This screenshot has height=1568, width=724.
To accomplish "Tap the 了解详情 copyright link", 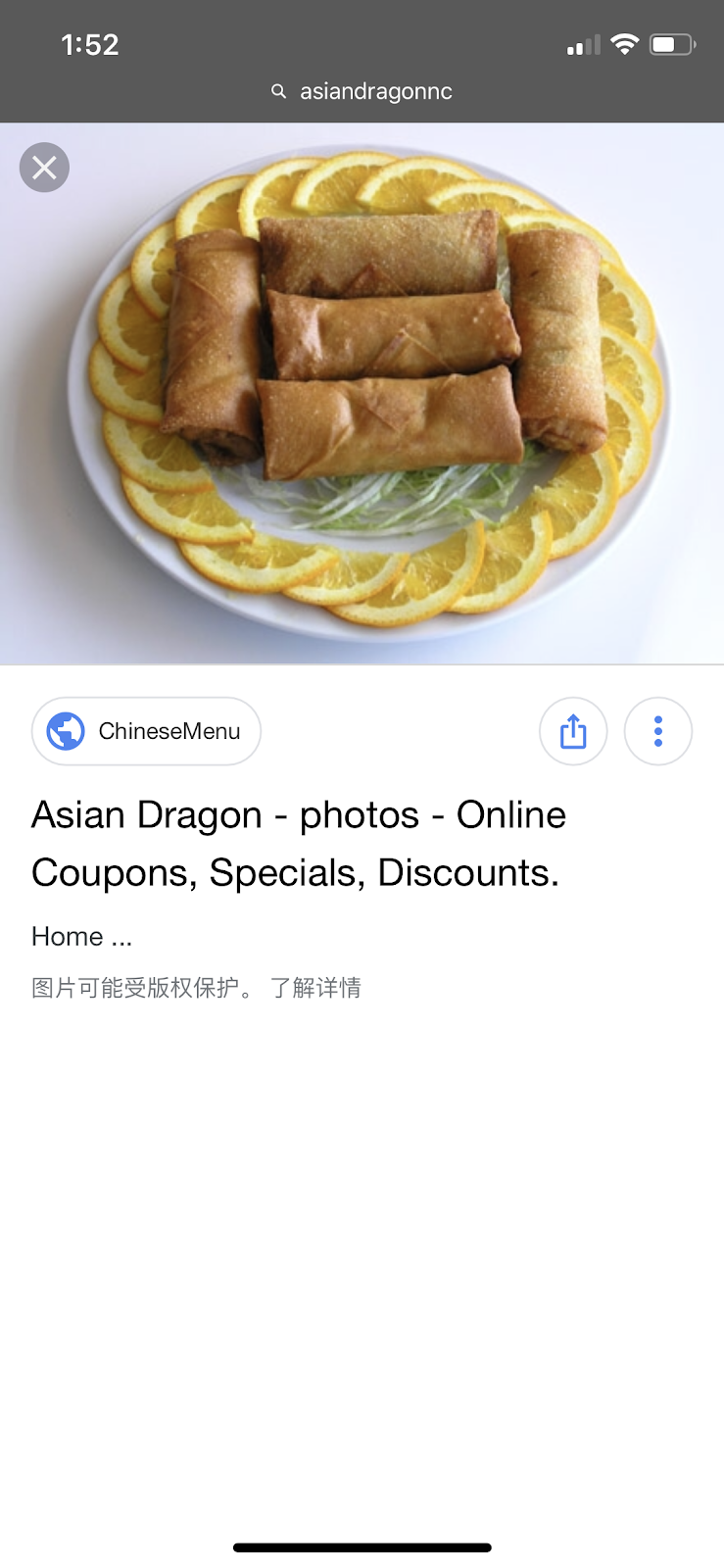I will [x=315, y=987].
